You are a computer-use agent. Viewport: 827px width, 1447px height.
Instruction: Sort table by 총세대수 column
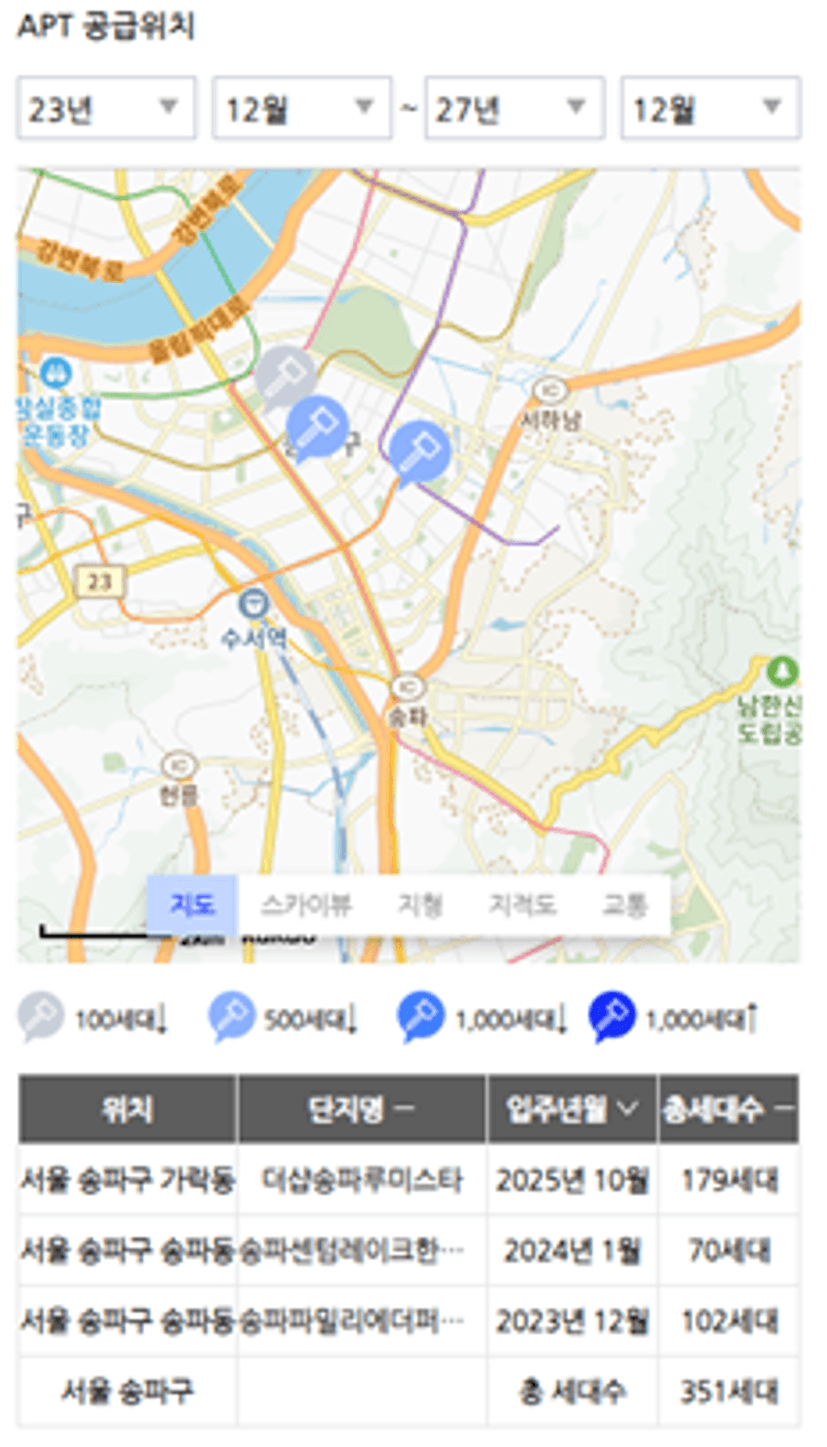(728, 1109)
